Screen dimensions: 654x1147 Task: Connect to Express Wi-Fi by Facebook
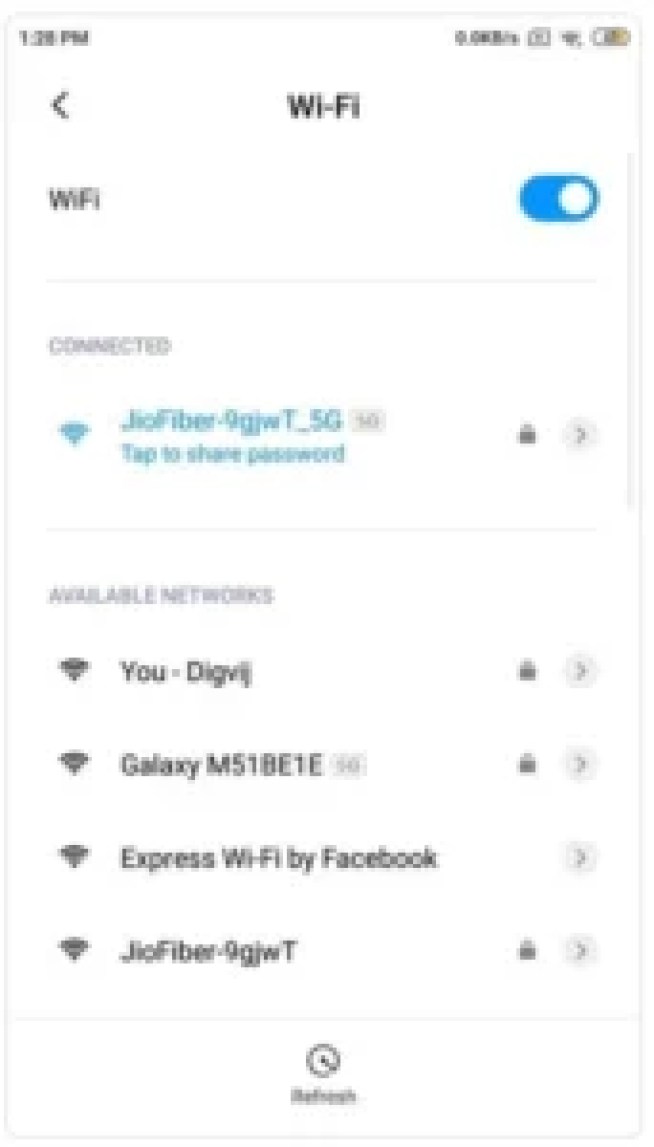tap(278, 858)
